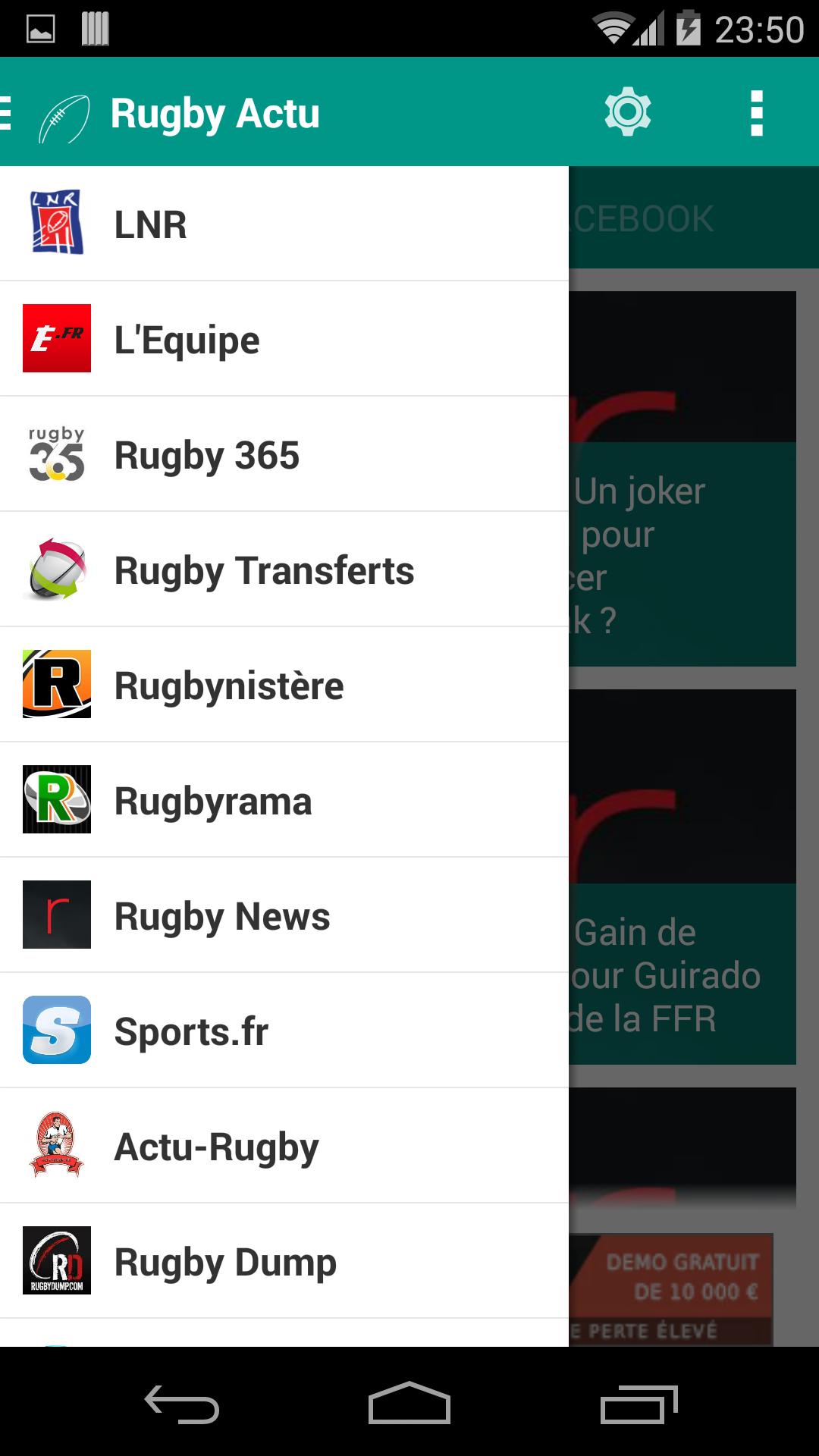Image resolution: width=819 pixels, height=1456 pixels.
Task: Open the overflow menu
Action: point(756,112)
